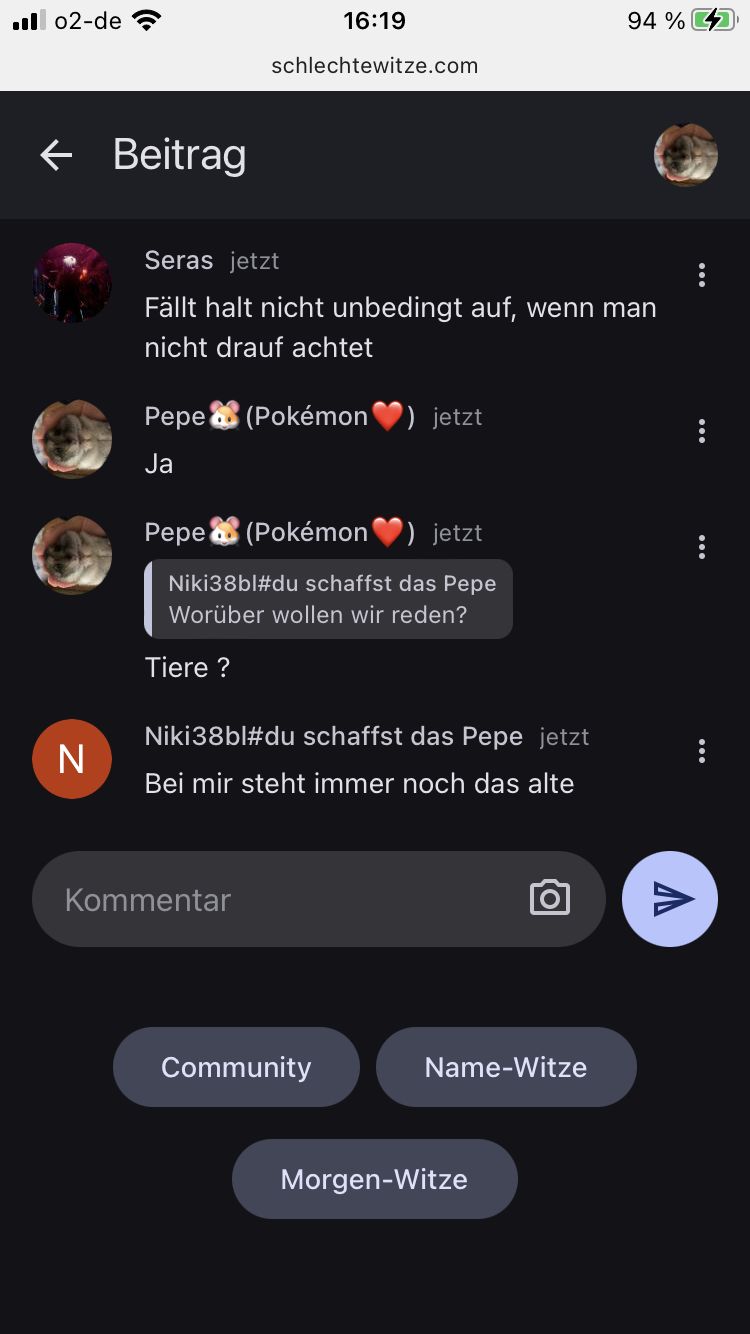Image resolution: width=750 pixels, height=1334 pixels.
Task: Go back from the Beitrag page
Action: tap(56, 155)
